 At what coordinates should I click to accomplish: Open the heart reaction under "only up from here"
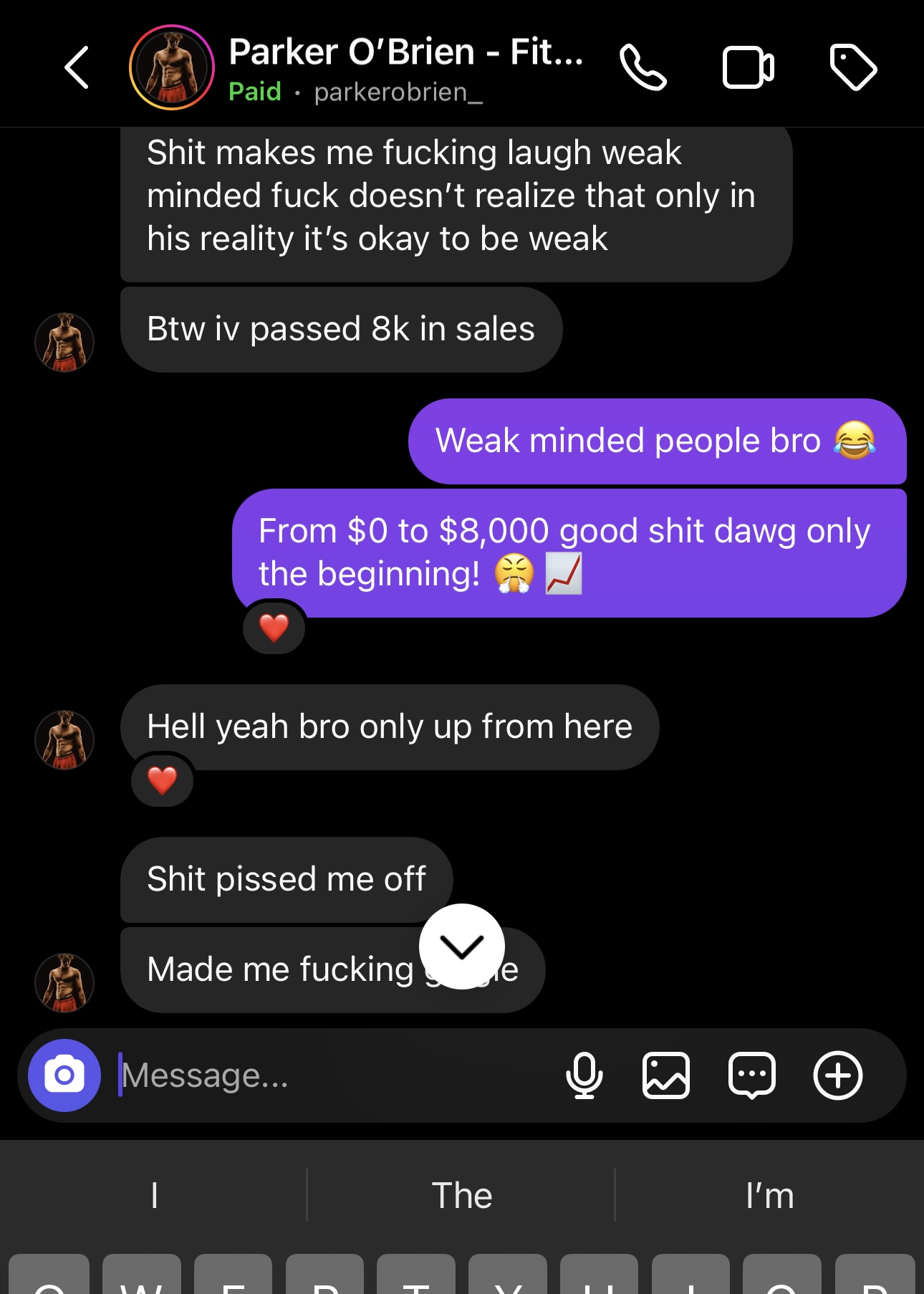coord(163,780)
